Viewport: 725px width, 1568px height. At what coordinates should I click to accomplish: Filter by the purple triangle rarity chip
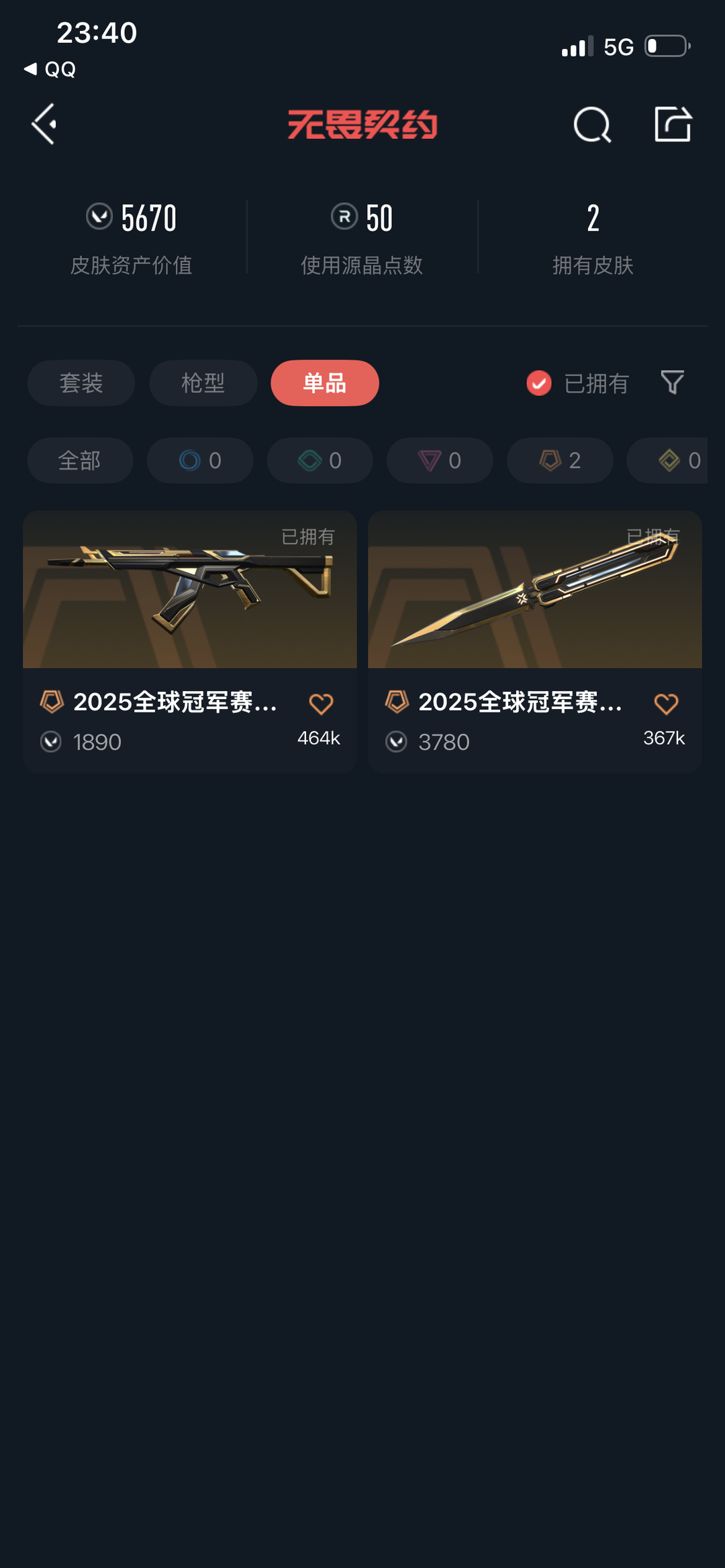[440, 460]
